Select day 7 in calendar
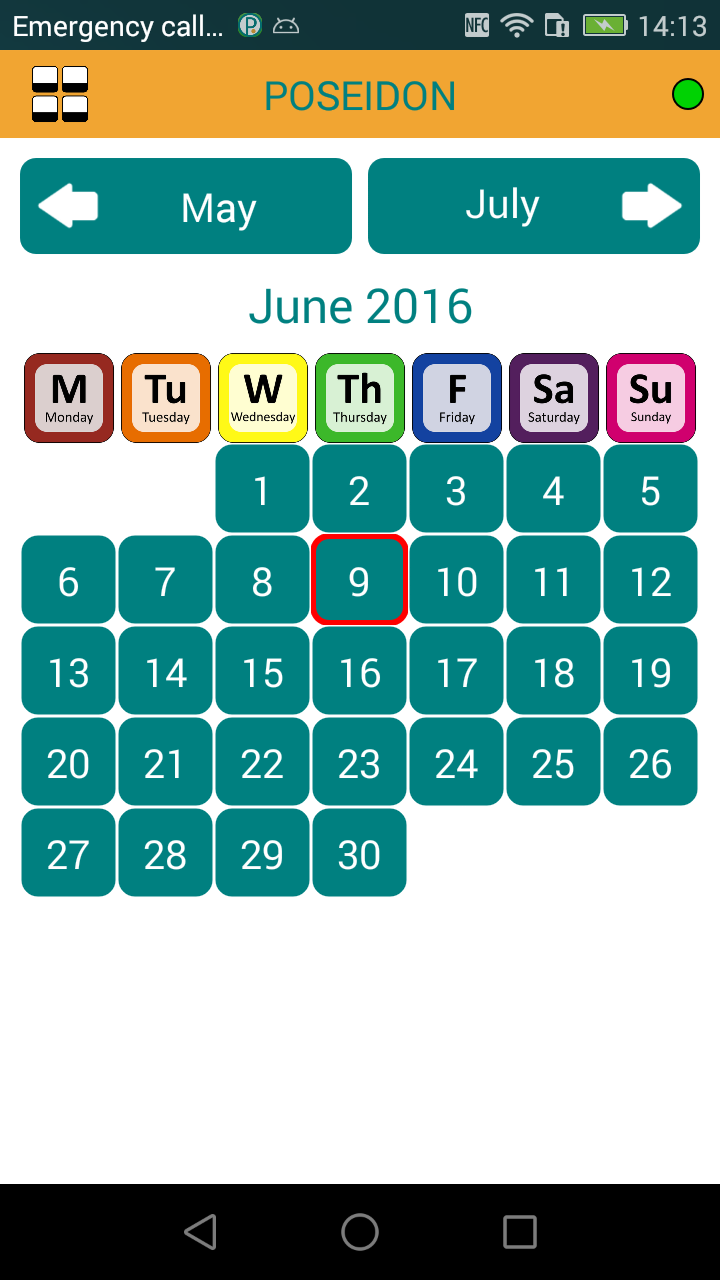 tap(165, 580)
